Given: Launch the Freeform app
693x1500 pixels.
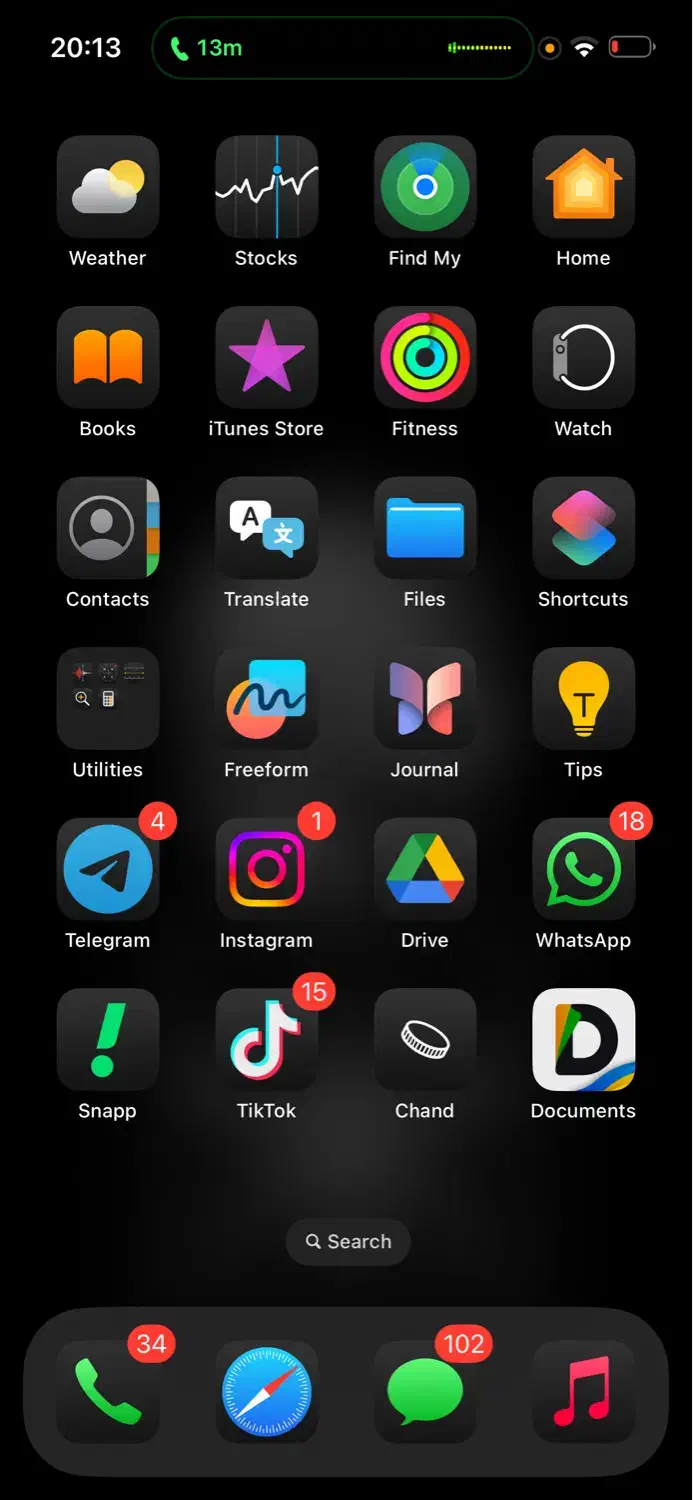Looking at the screenshot, I should [266, 699].
